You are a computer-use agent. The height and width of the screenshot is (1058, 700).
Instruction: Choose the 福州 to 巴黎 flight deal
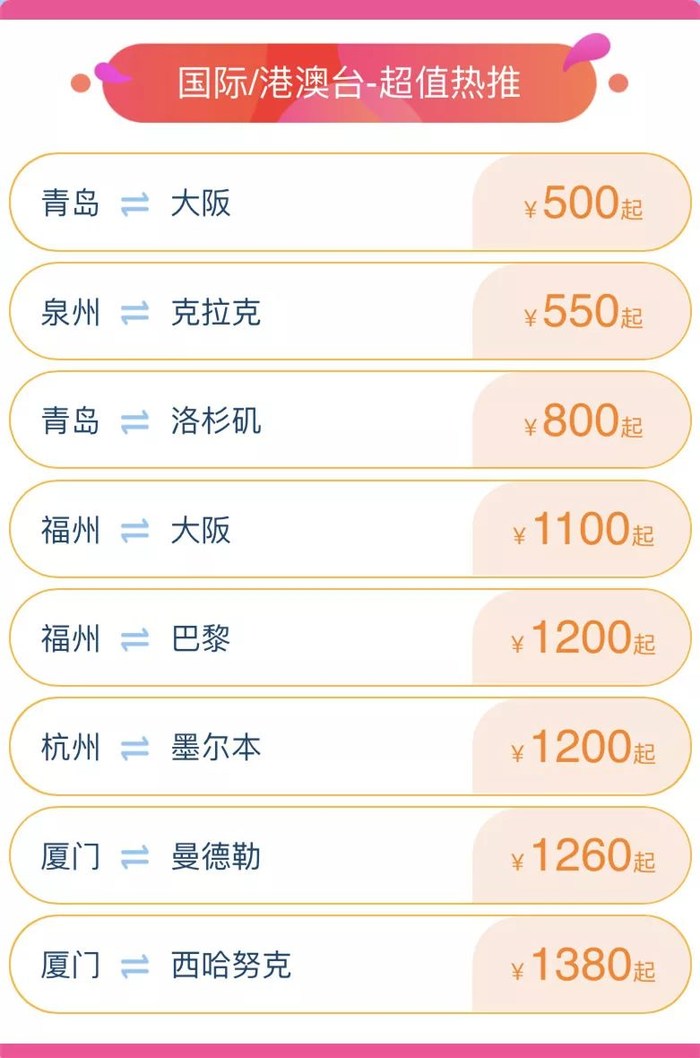click(350, 638)
